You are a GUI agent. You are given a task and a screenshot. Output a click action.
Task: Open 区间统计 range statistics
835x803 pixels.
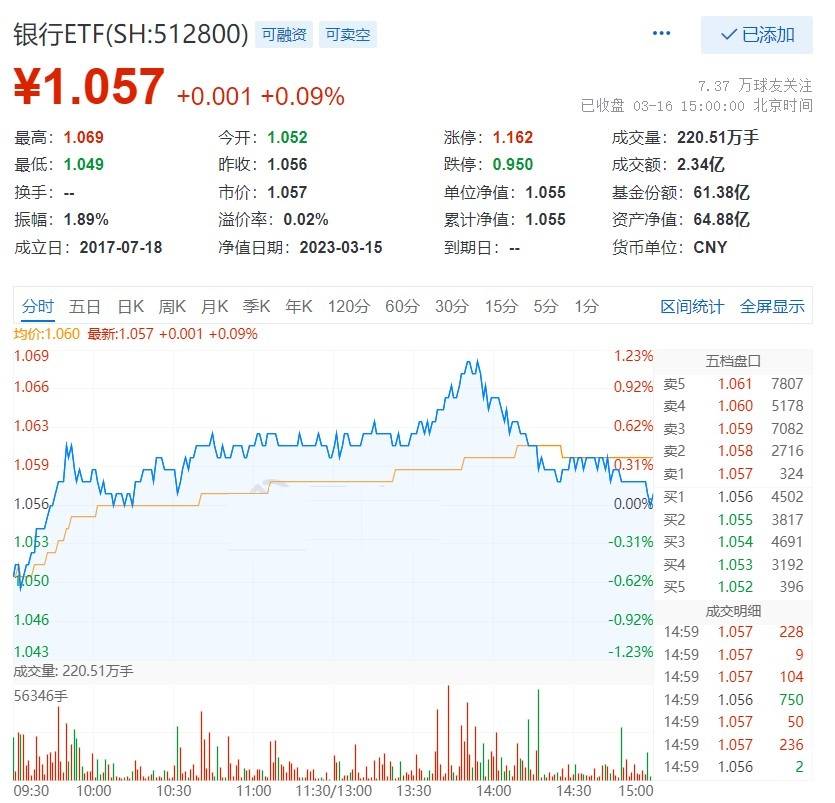[x=691, y=307]
